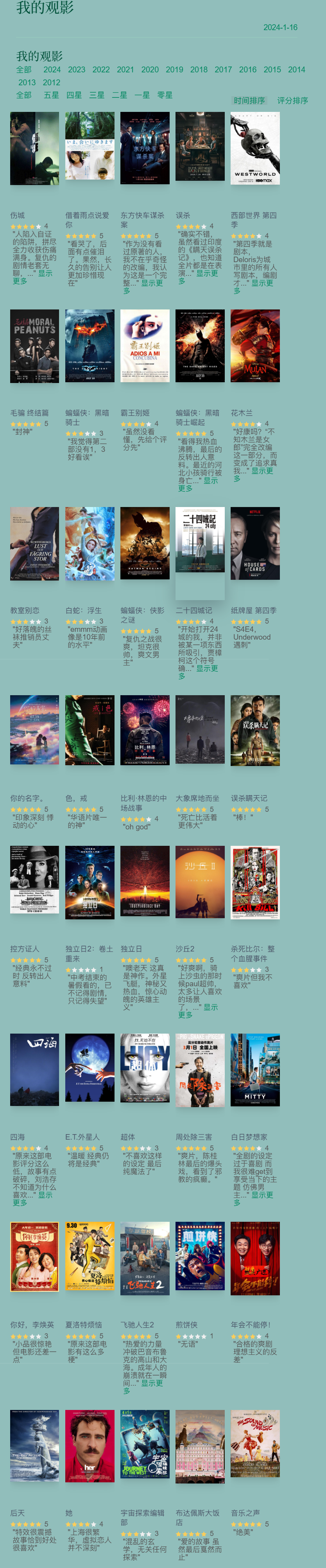This screenshot has height=1568, width=326.
Task: Select the 2012 year filter
Action: pyautogui.click(x=51, y=82)
